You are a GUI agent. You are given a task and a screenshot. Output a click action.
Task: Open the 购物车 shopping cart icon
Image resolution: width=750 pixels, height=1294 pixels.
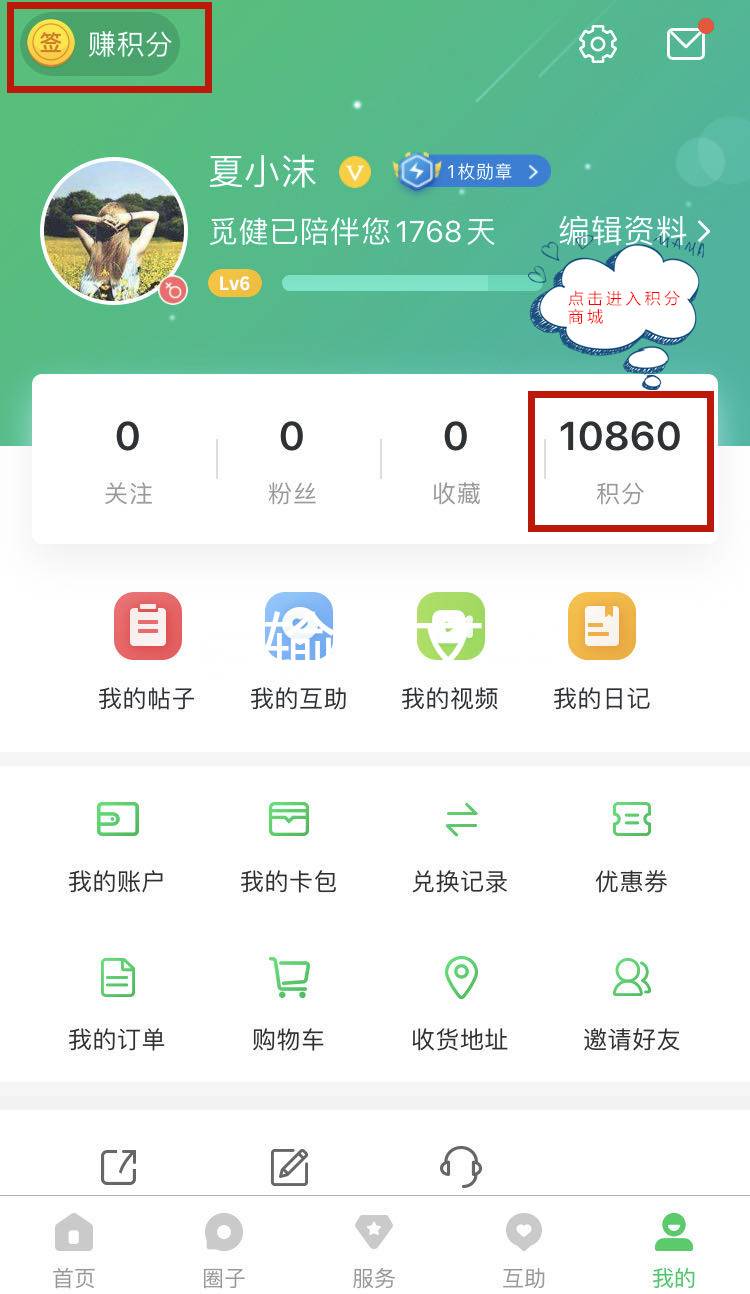[288, 977]
